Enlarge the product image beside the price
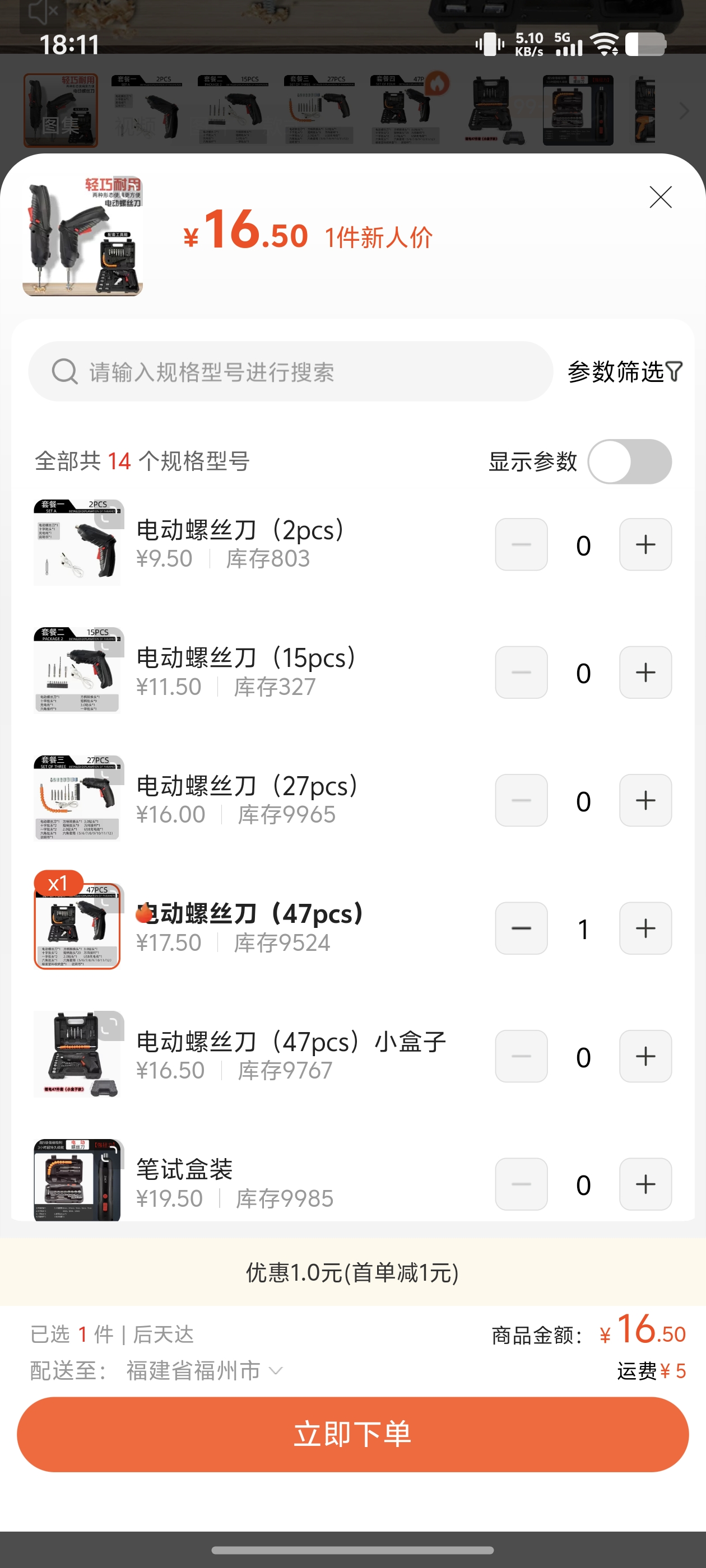Viewport: 706px width, 1568px height. (x=83, y=236)
